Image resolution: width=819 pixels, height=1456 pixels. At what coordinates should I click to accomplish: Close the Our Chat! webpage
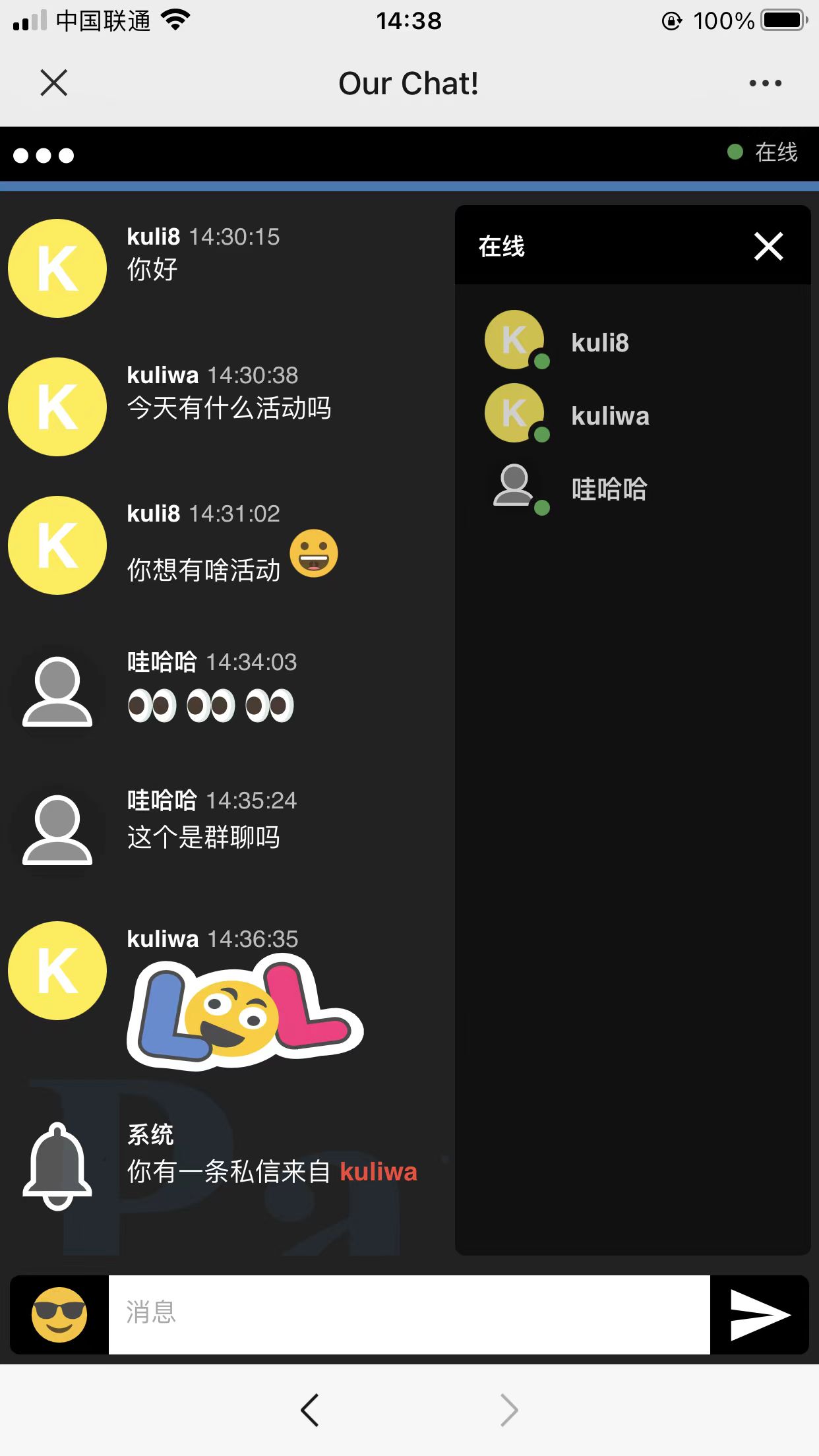[53, 83]
